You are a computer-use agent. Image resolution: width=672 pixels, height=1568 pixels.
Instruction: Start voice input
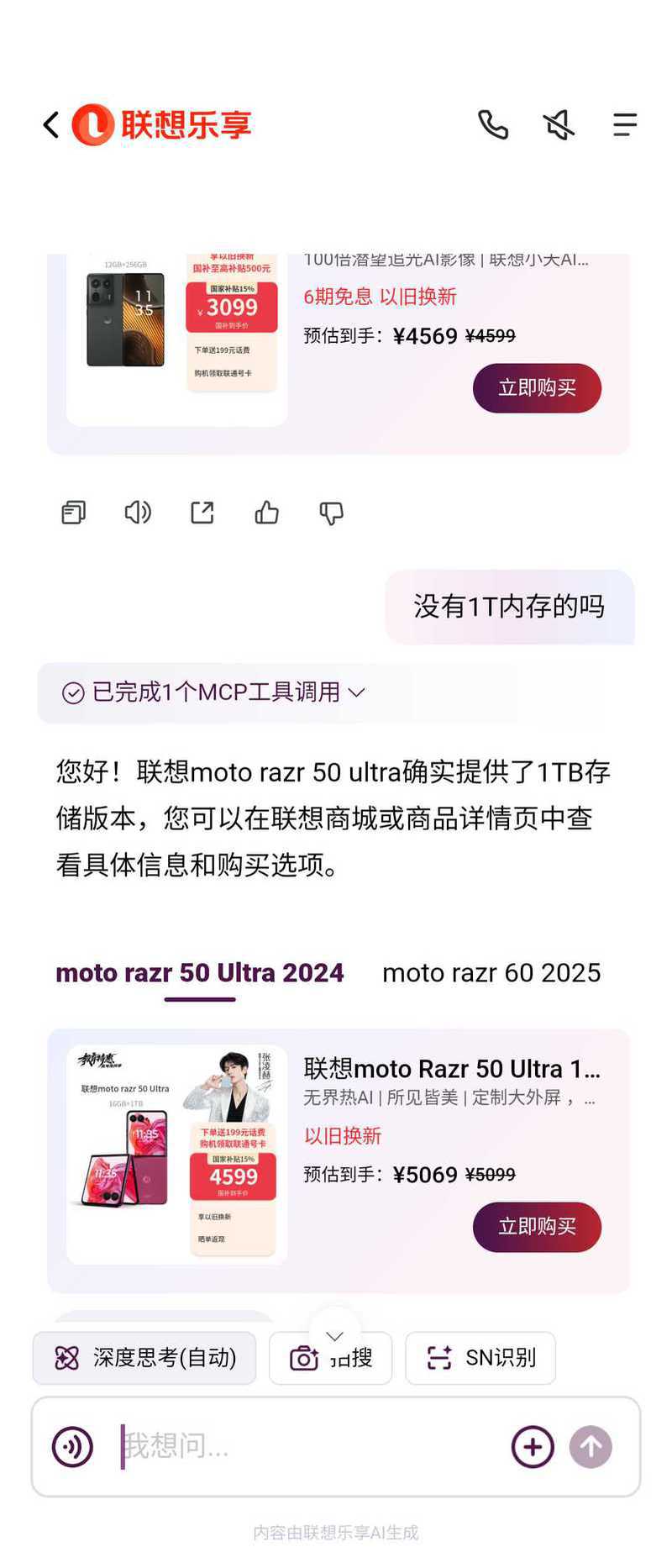pos(73,1446)
